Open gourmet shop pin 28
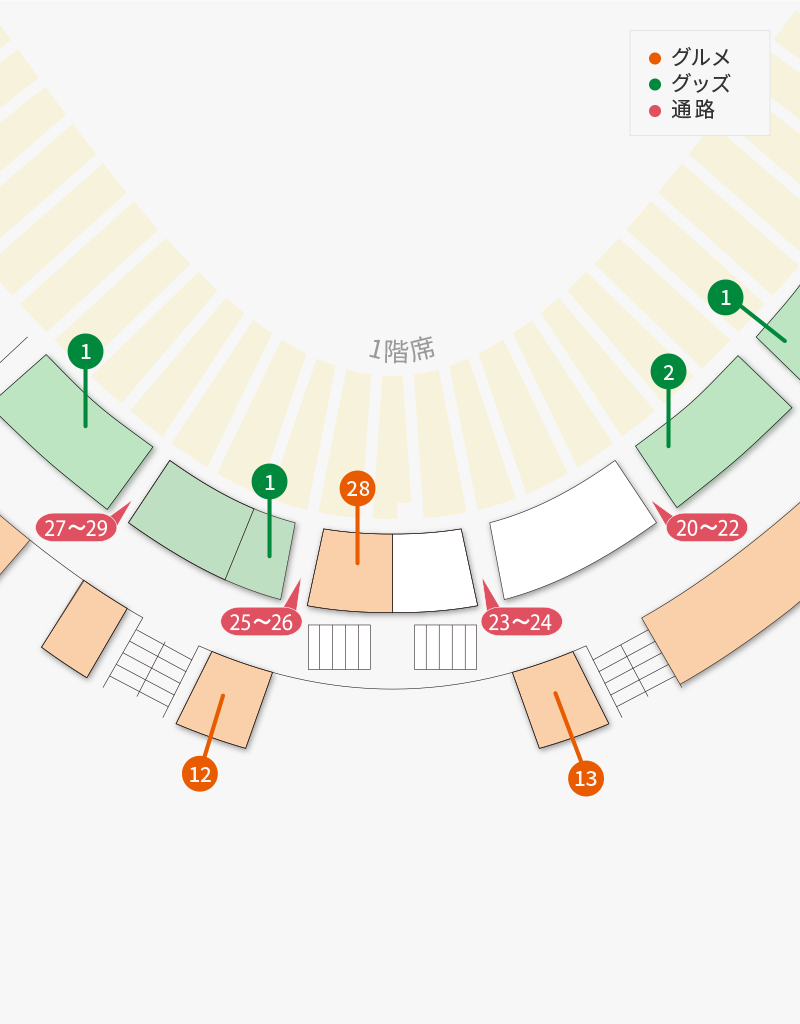800x1024 pixels. click(x=357, y=489)
